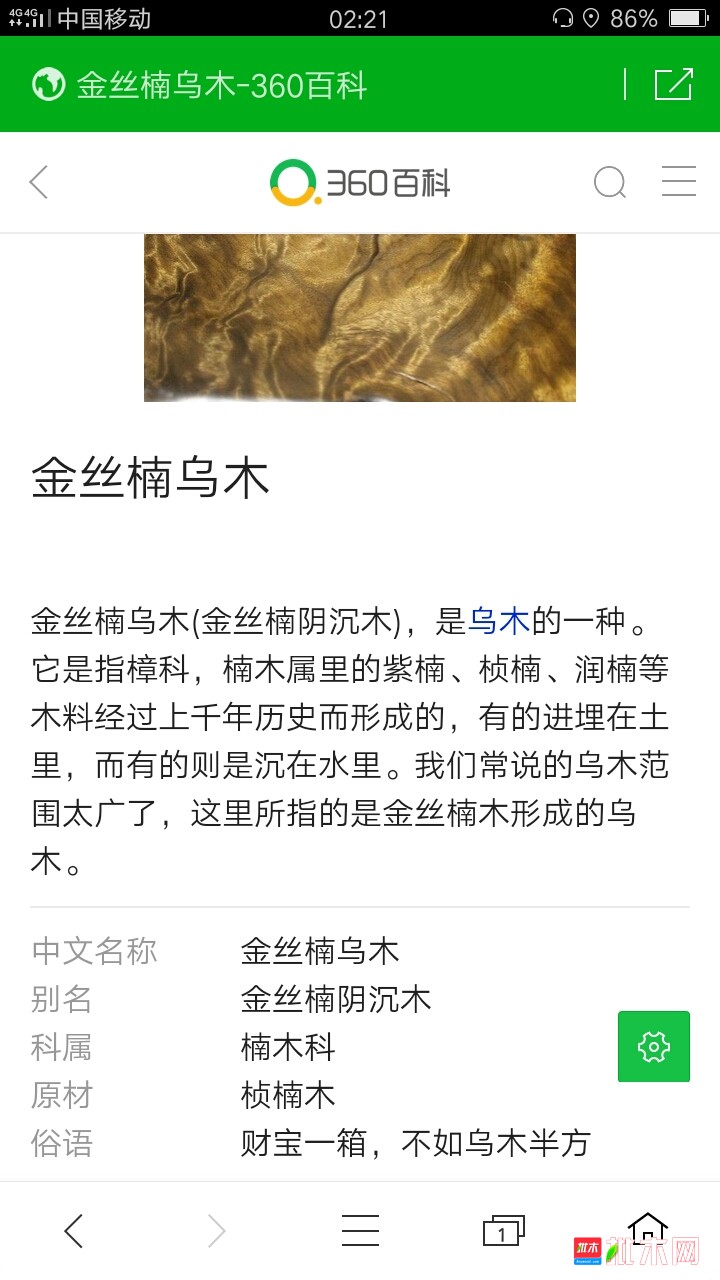720x1280 pixels.
Task: Open the 360百科 logo homepage
Action: coord(360,182)
